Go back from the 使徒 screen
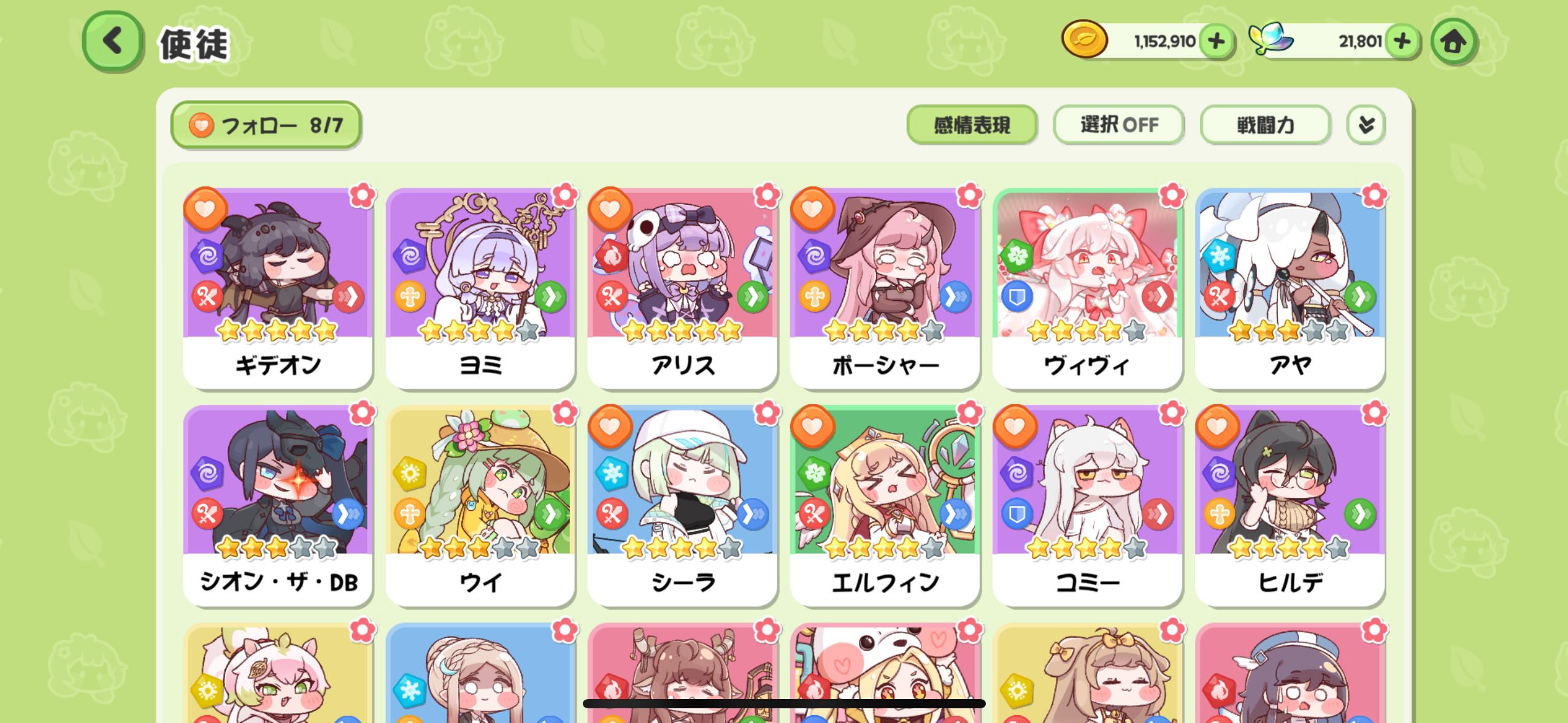This screenshot has height=723, width=1568. 113,42
